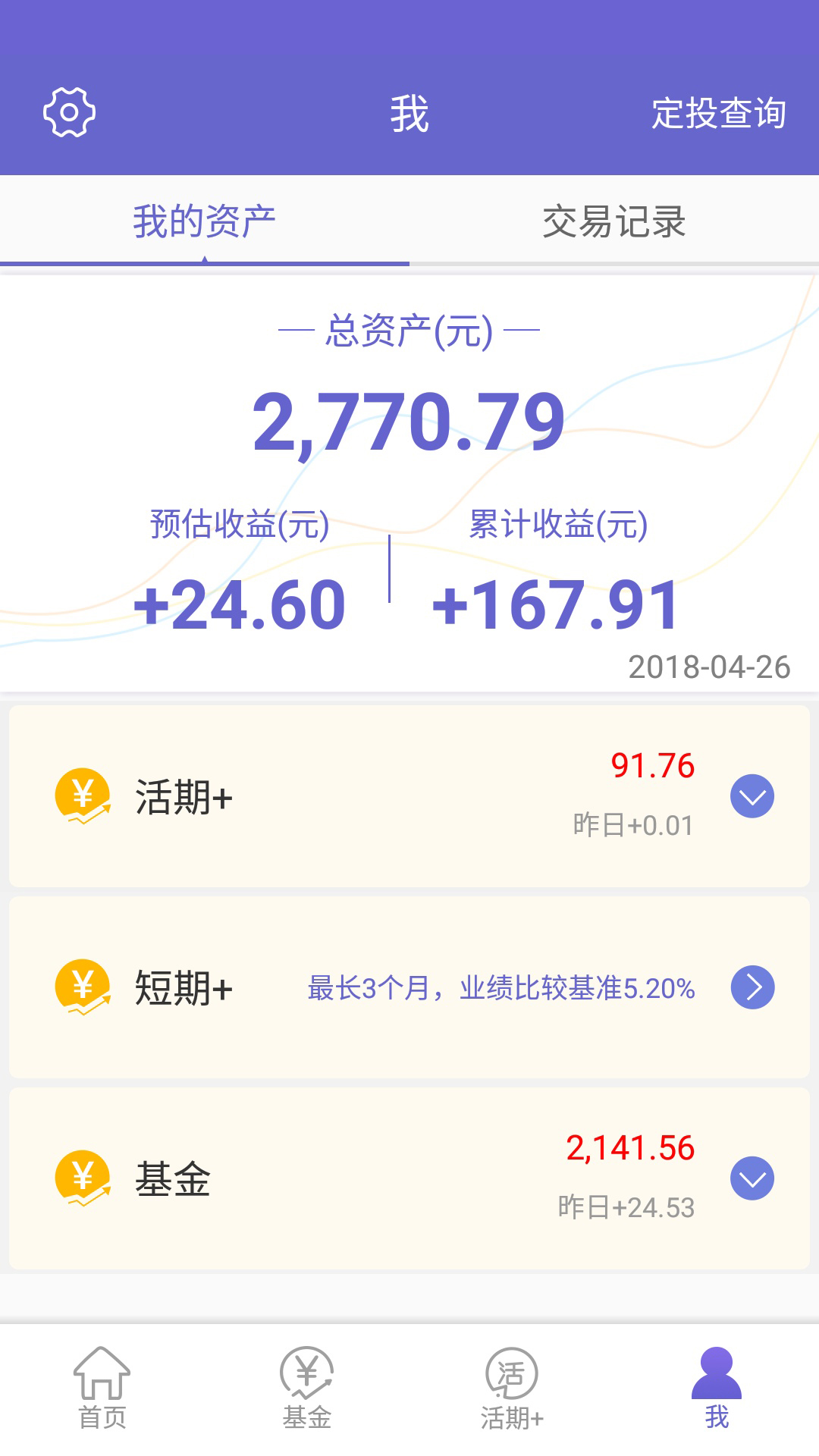The height and width of the screenshot is (1456, 819).
Task: Open the 活期+ bottom tab
Action: [x=512, y=1389]
